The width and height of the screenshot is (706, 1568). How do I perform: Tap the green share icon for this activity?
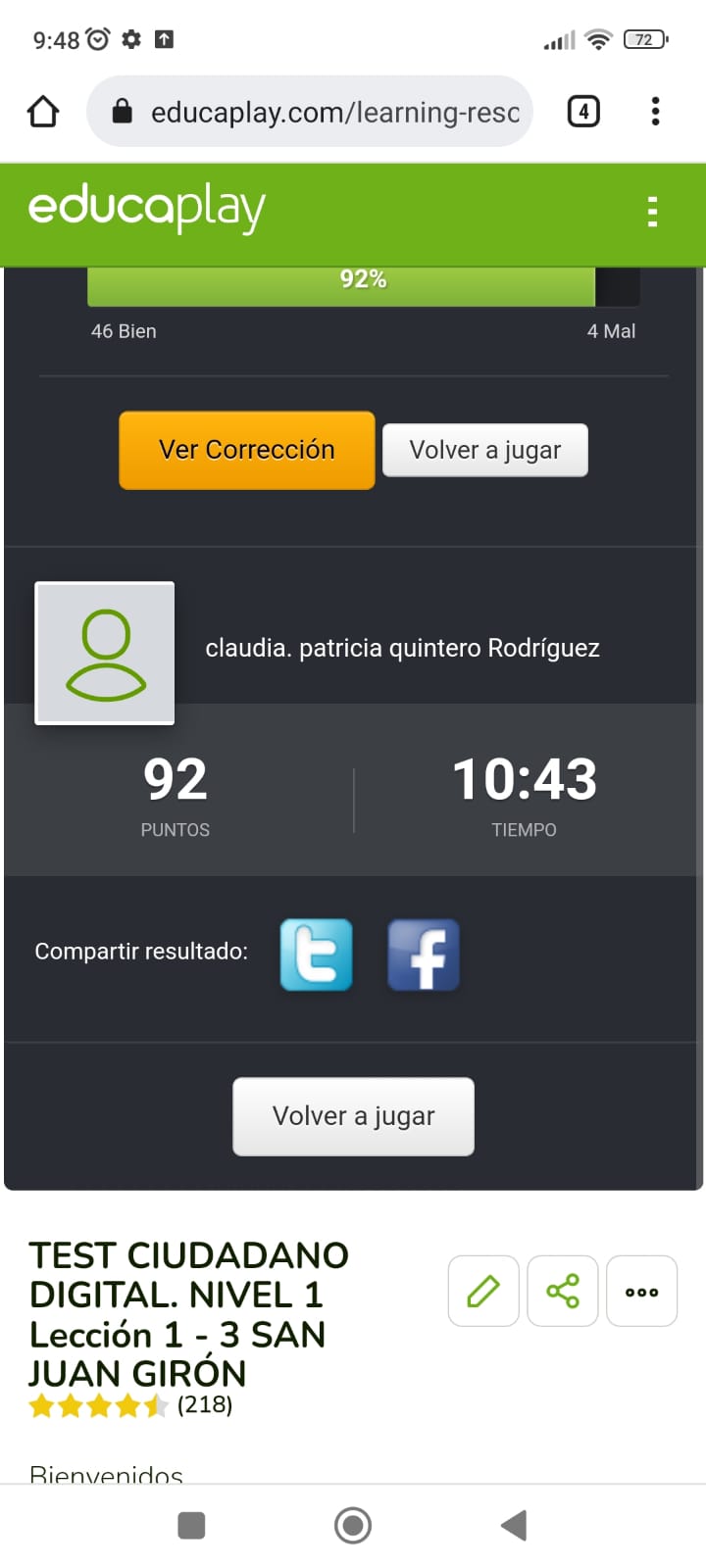(563, 1291)
